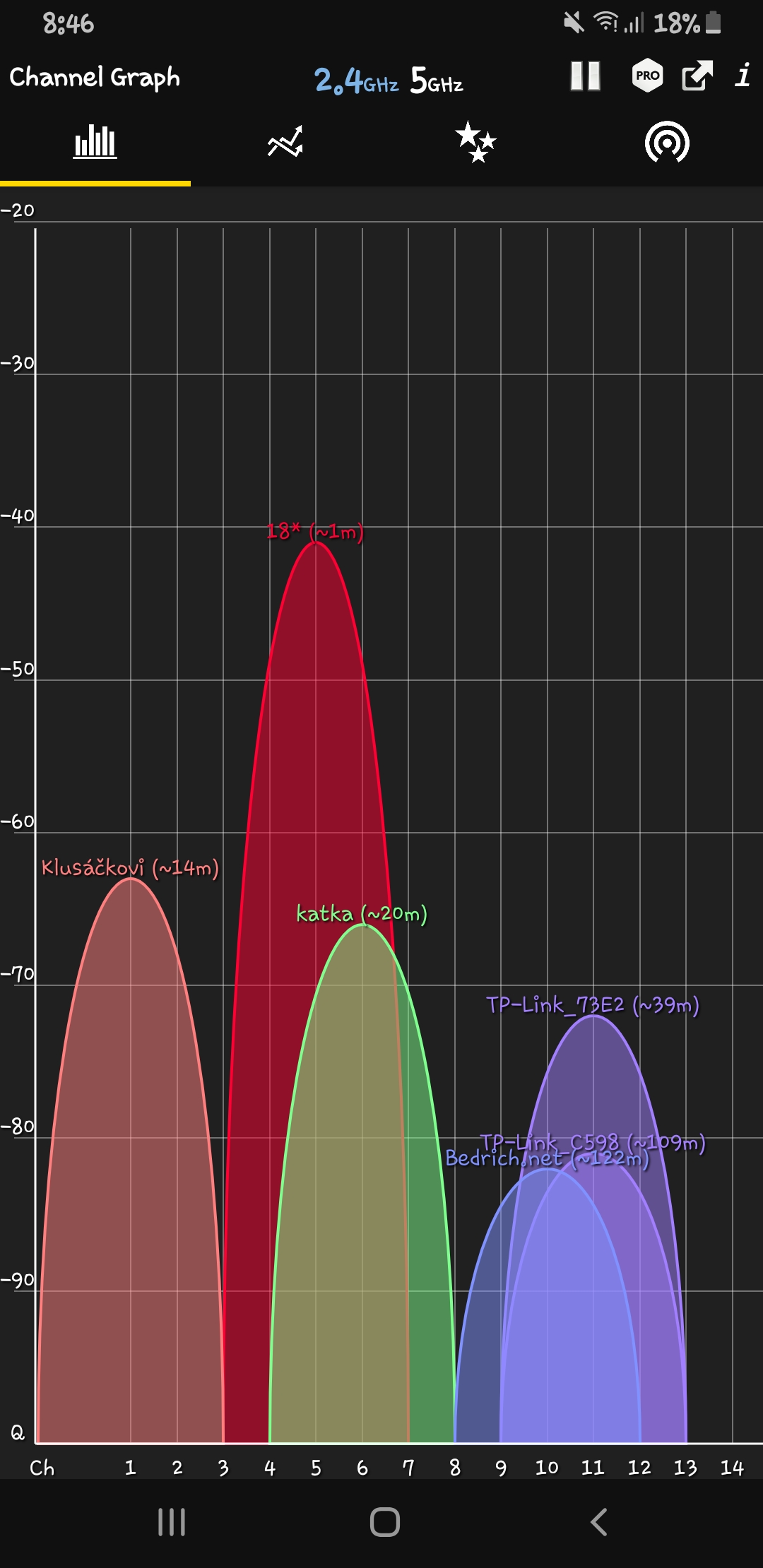Pause the channel scan
This screenshot has width=763, height=1568.
(x=586, y=76)
